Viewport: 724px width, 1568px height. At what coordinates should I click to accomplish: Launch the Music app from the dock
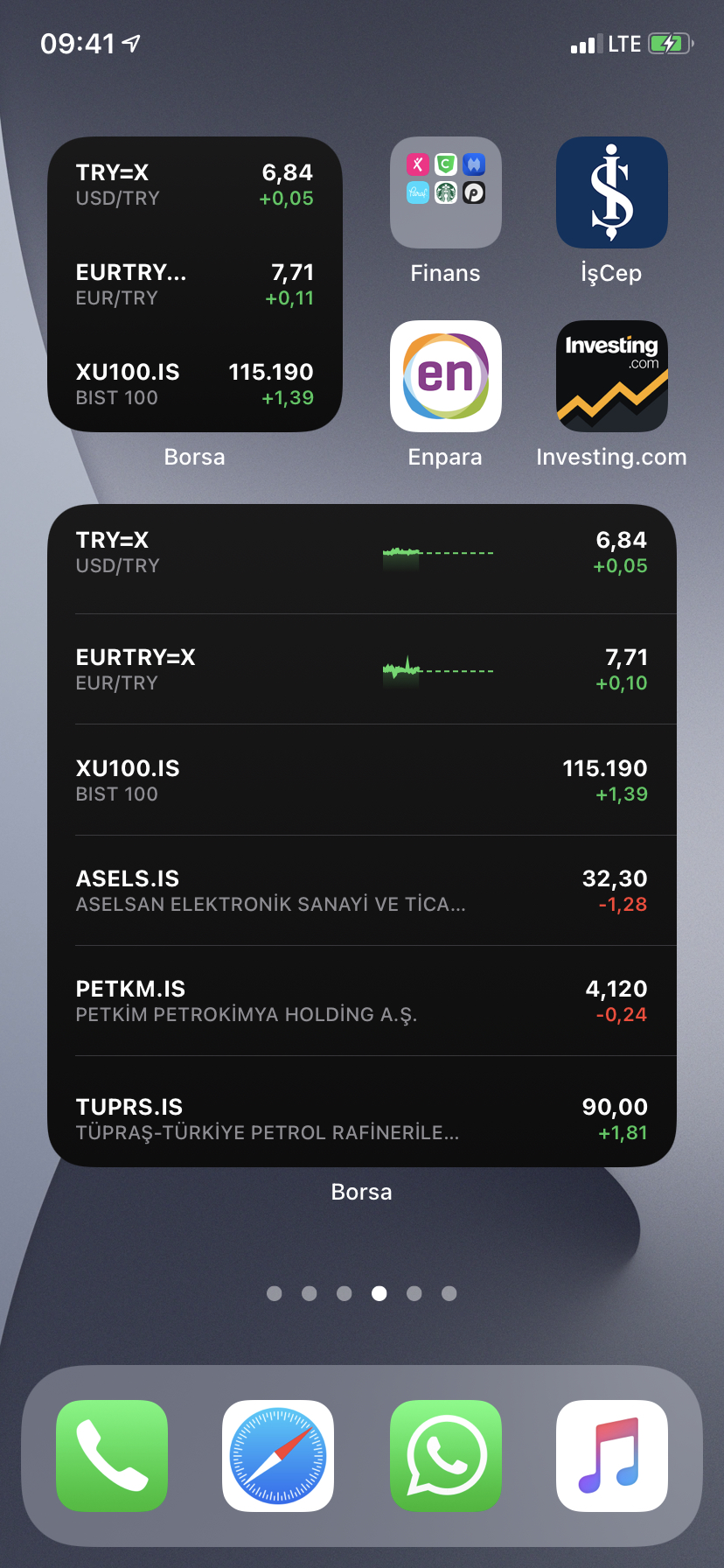(x=612, y=1456)
